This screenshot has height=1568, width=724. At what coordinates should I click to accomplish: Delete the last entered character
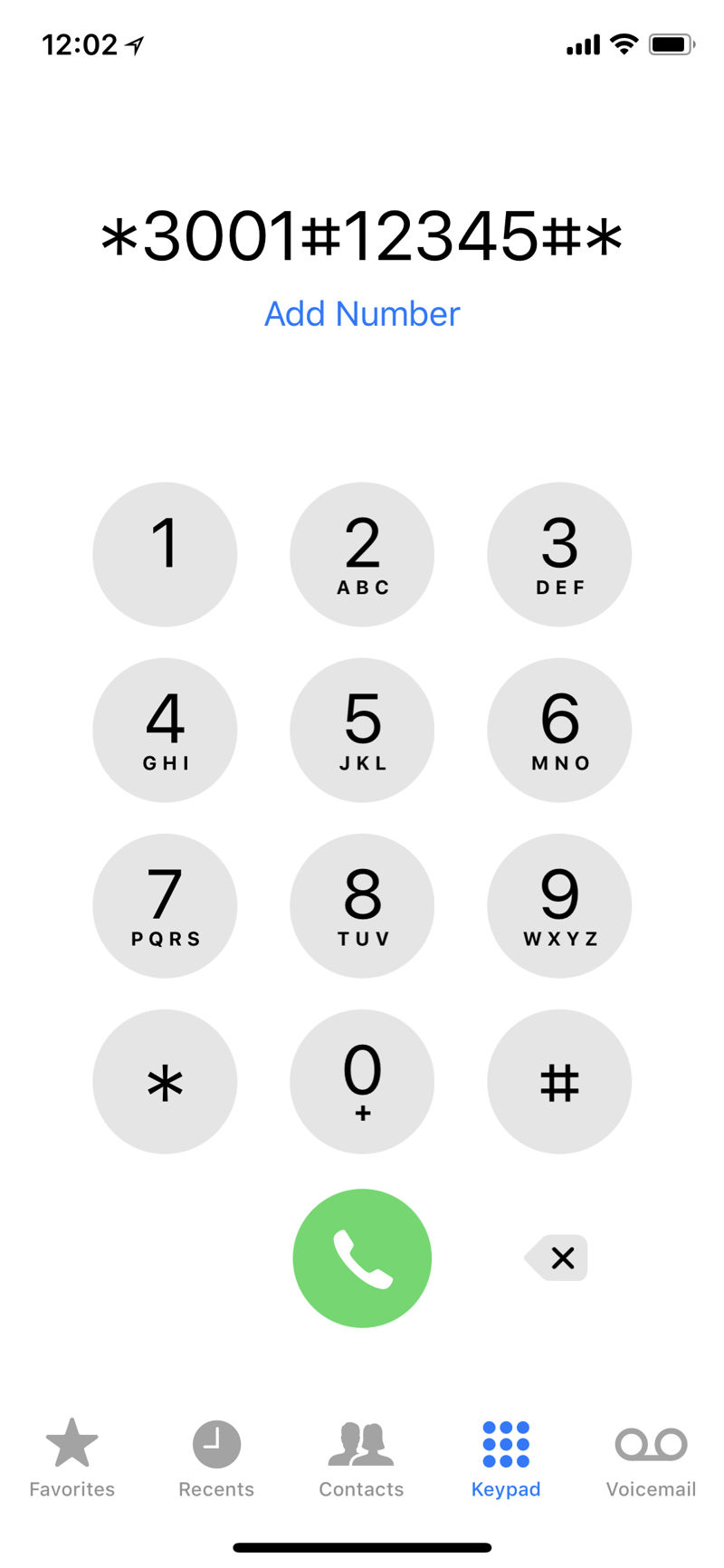[x=558, y=1257]
